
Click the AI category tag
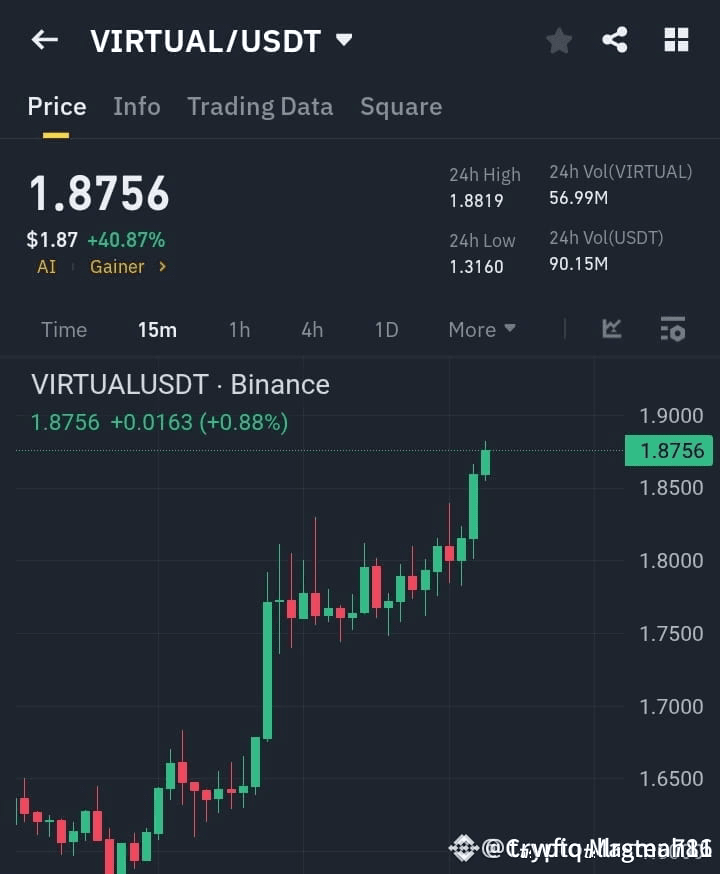click(x=46, y=267)
